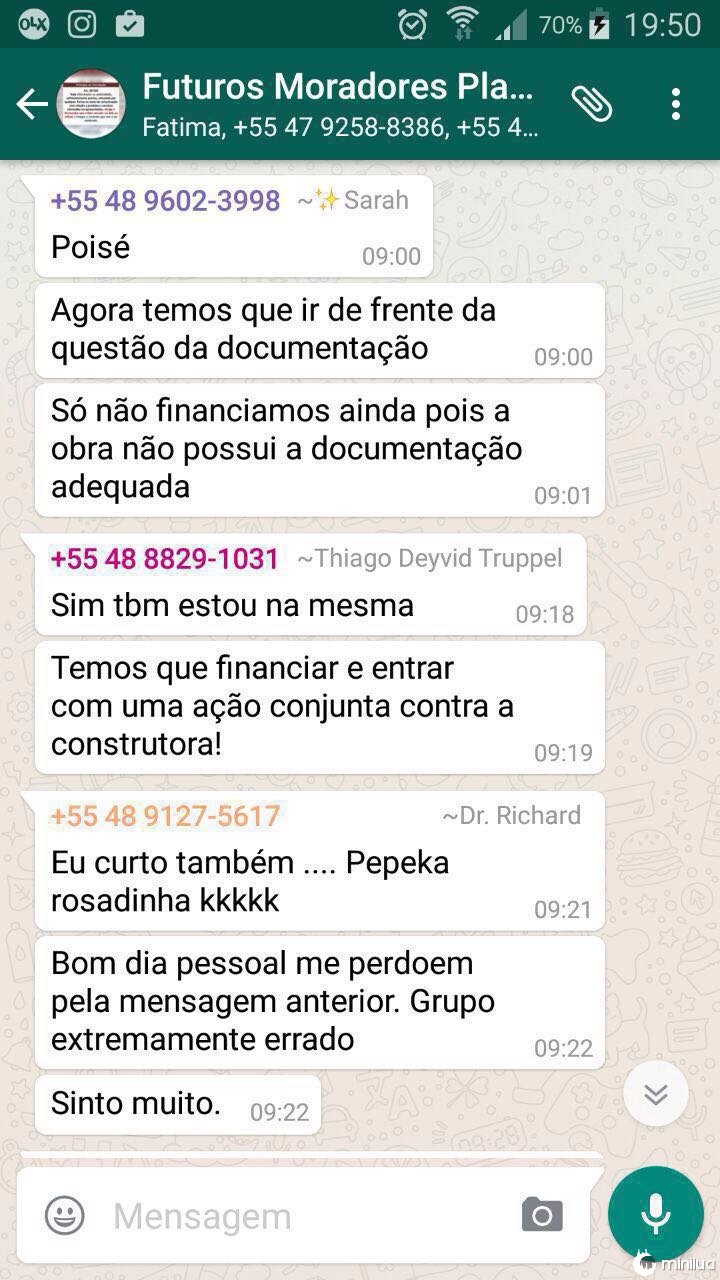
Task: Open the overflow menu
Action: [676, 104]
